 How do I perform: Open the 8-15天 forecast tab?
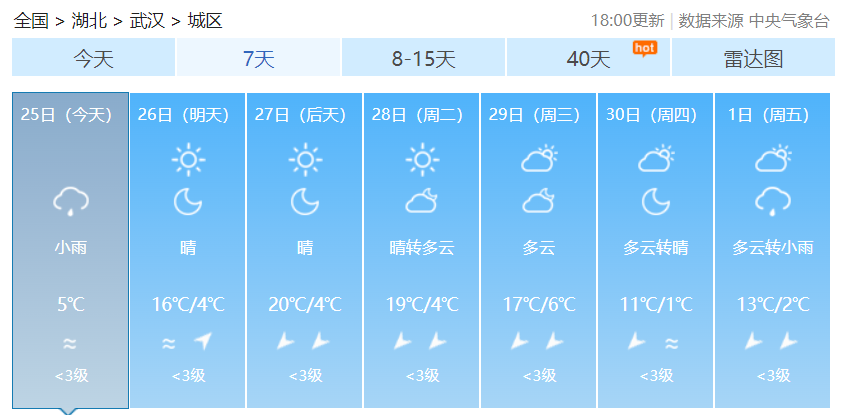click(x=423, y=58)
